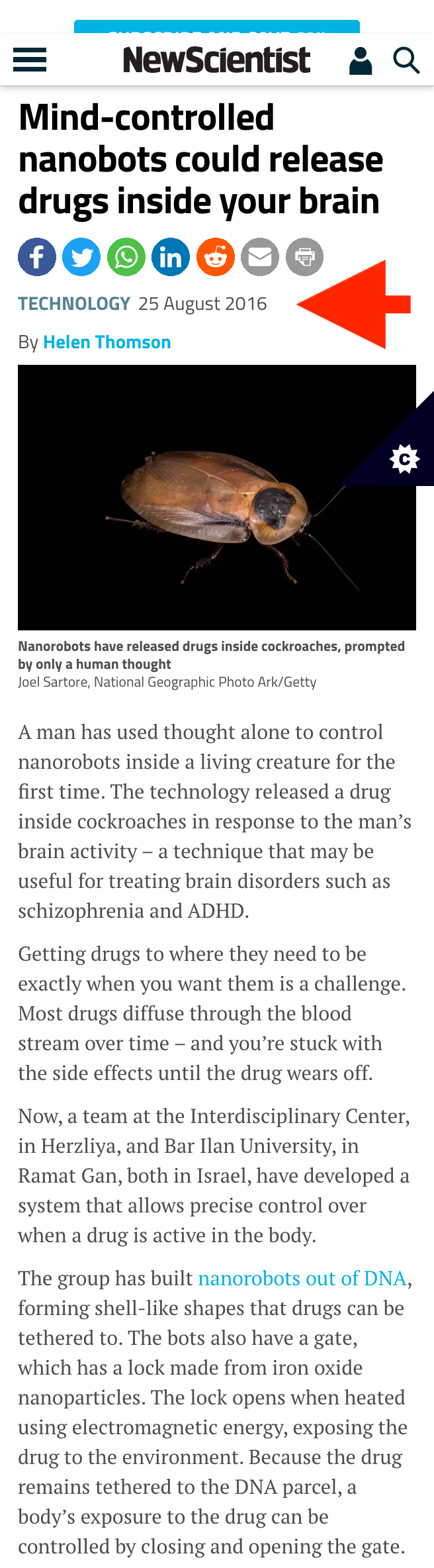434x1568 pixels.
Task: Share the article on Reddit
Action: (x=216, y=257)
